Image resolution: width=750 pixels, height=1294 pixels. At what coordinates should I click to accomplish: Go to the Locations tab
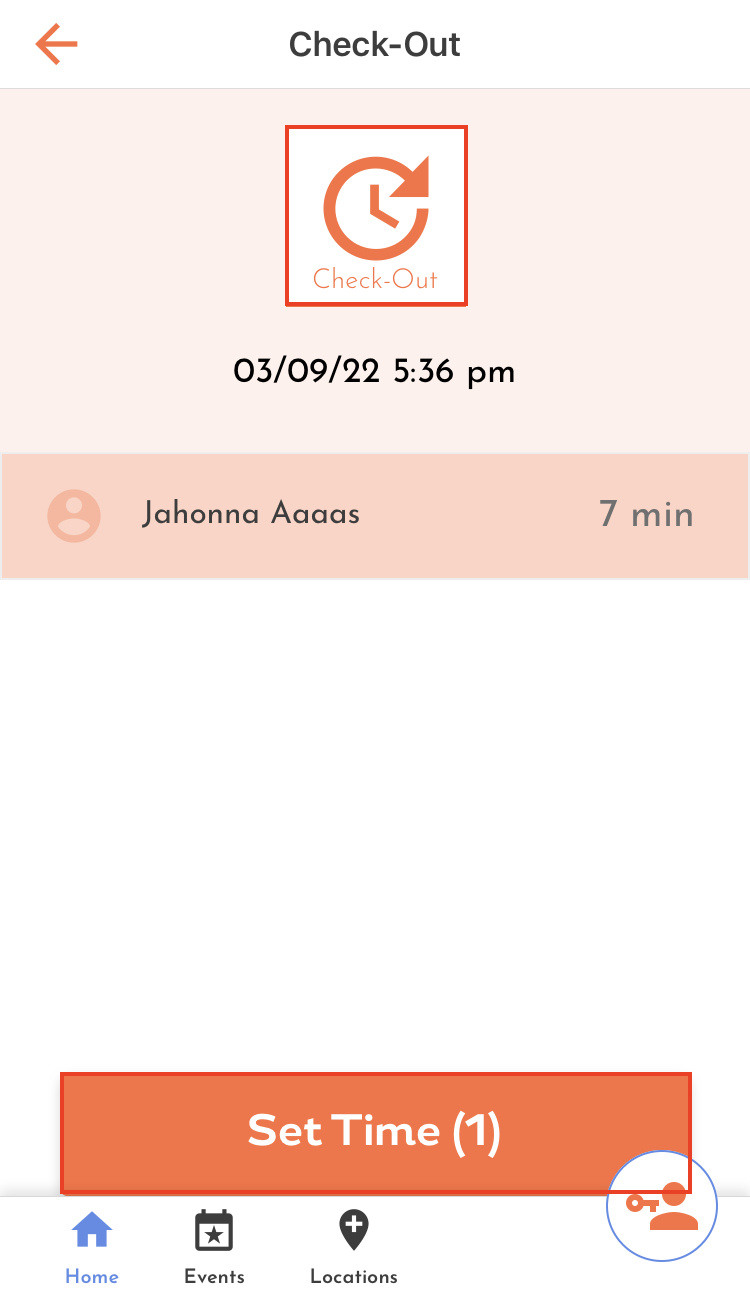354,1247
